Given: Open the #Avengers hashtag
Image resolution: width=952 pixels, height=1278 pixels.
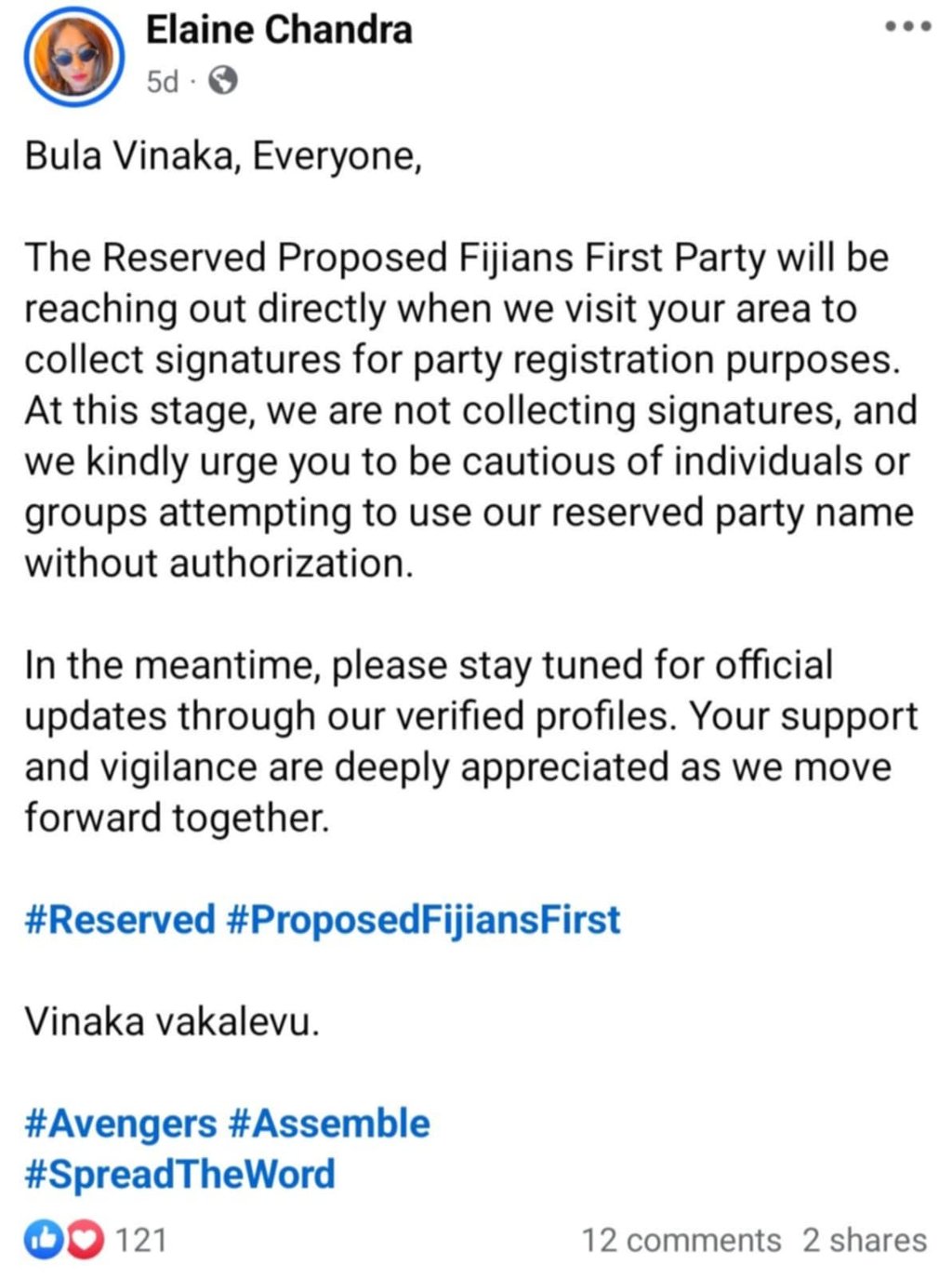Looking at the screenshot, I should coord(121,1124).
